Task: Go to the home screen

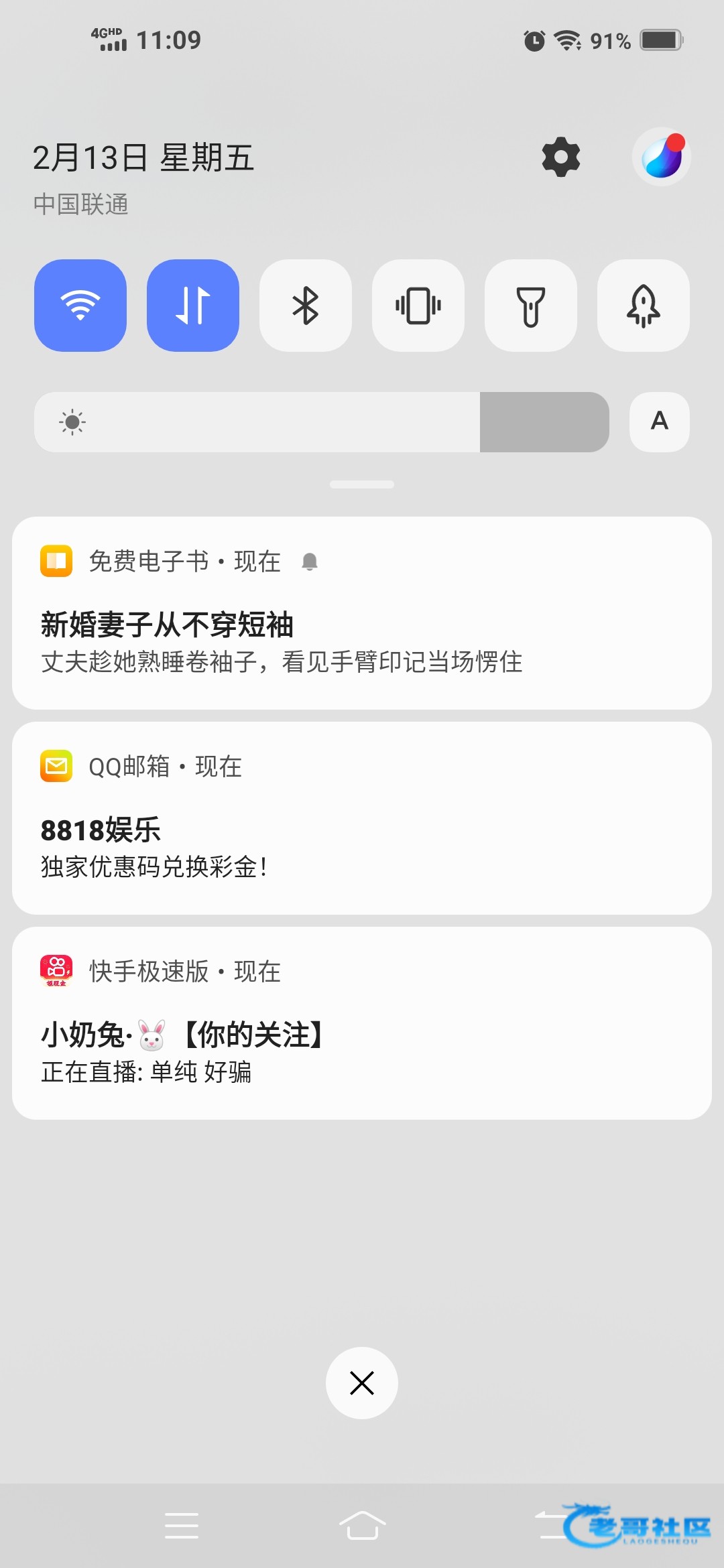Action: point(362,1526)
